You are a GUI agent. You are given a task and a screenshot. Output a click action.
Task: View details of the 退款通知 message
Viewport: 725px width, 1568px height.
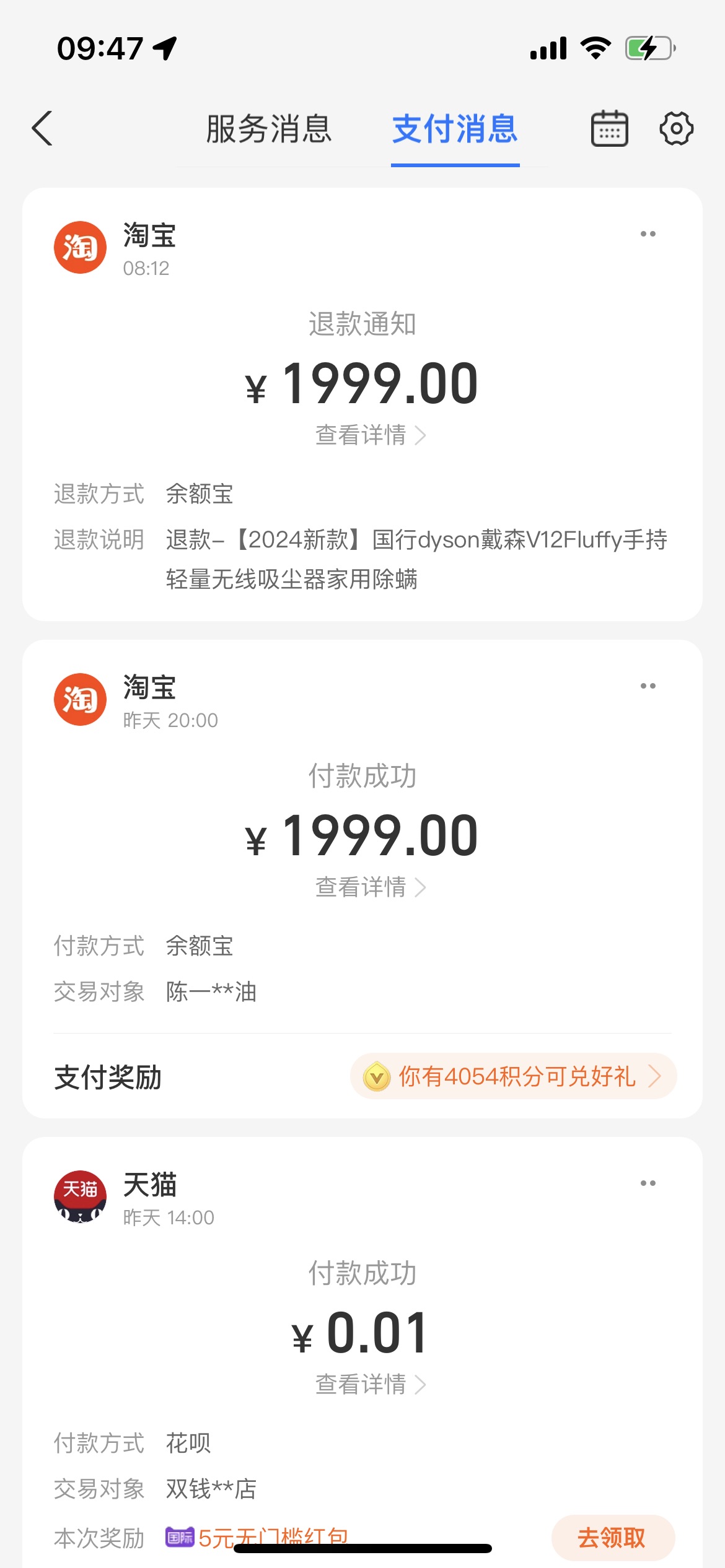tap(370, 435)
